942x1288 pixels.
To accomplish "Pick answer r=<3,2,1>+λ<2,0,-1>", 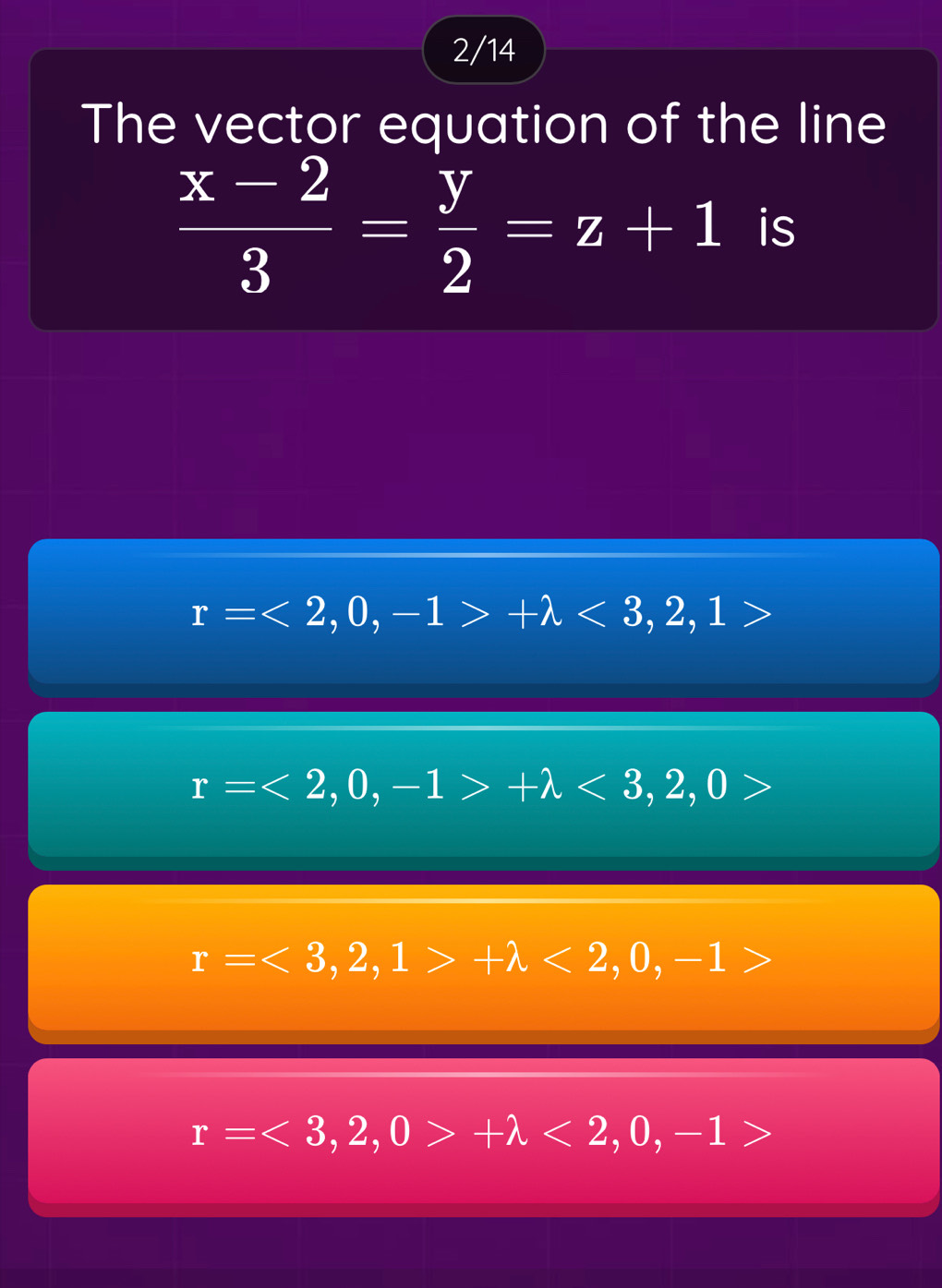I will click(482, 959).
